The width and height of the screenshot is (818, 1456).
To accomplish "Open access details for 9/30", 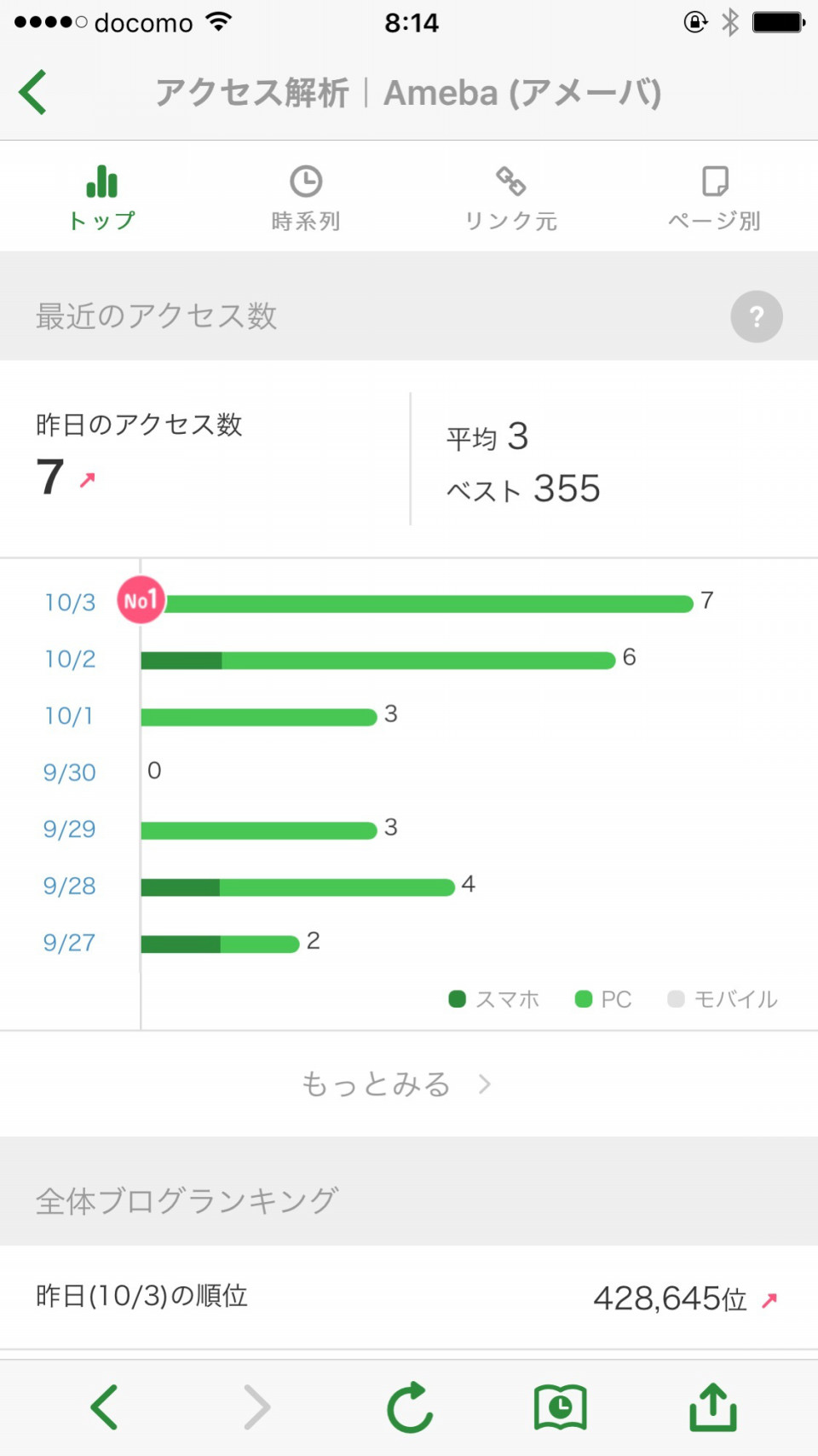I will tap(70, 772).
